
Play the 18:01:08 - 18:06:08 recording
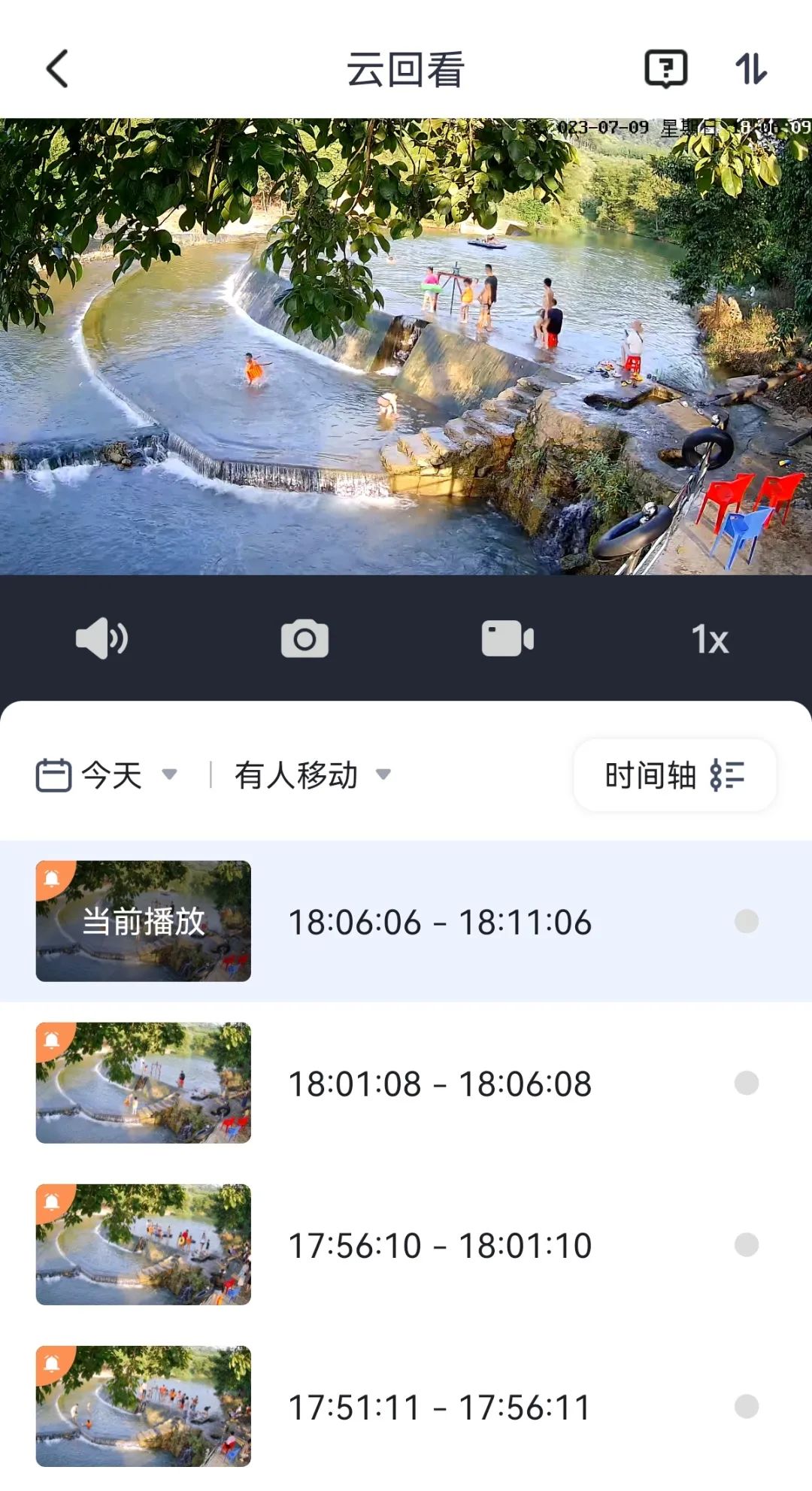pyautogui.click(x=440, y=1083)
